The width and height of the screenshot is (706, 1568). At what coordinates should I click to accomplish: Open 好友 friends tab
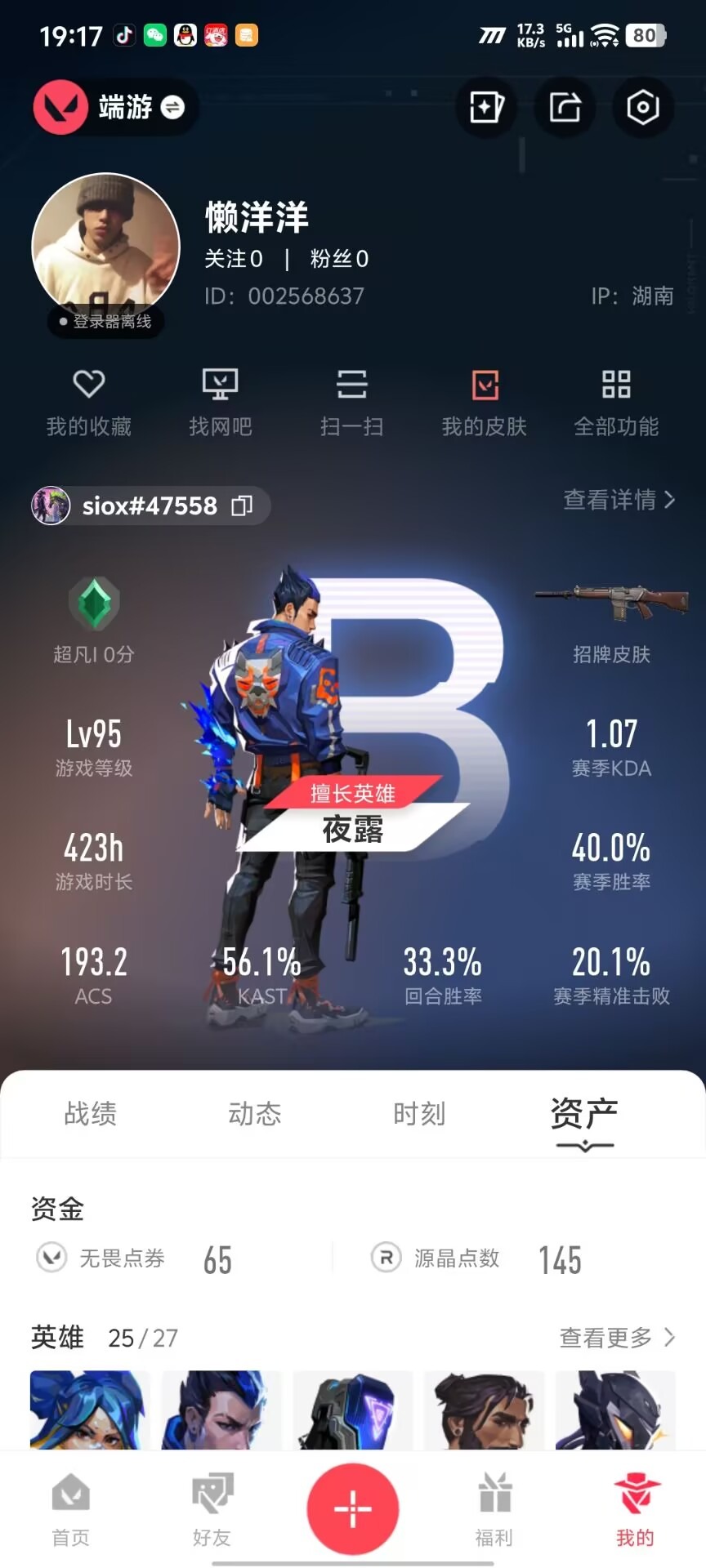pyautogui.click(x=212, y=1510)
